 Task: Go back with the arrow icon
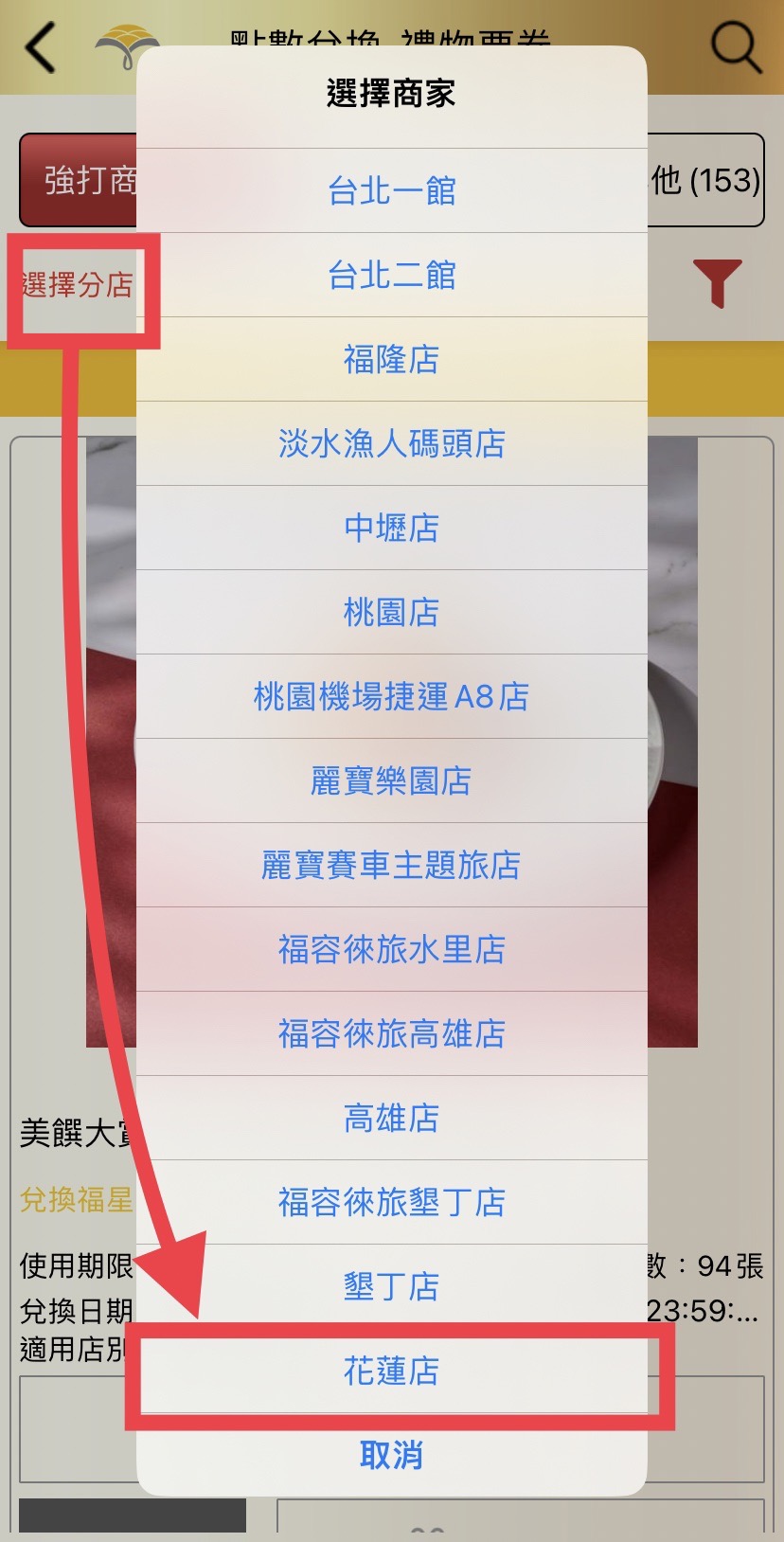(41, 47)
